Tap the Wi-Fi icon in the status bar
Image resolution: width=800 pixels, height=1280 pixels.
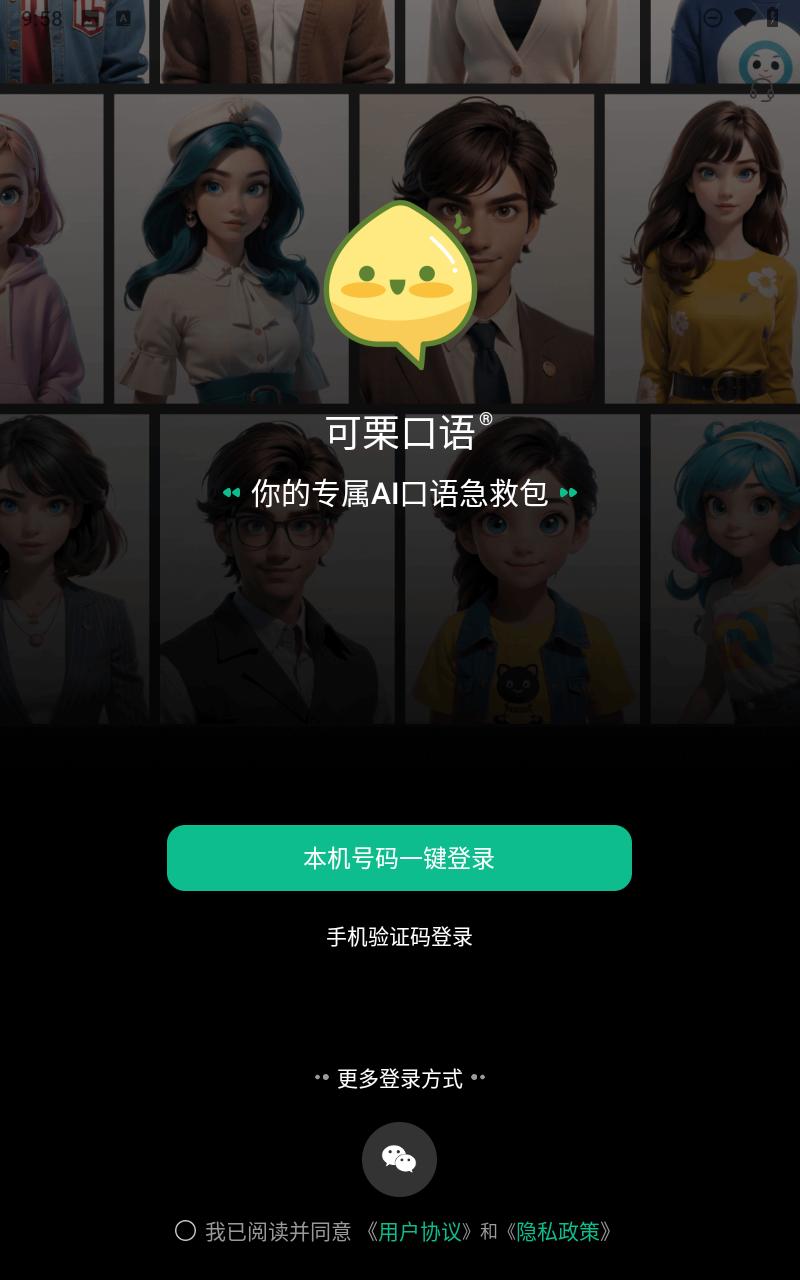coord(745,14)
